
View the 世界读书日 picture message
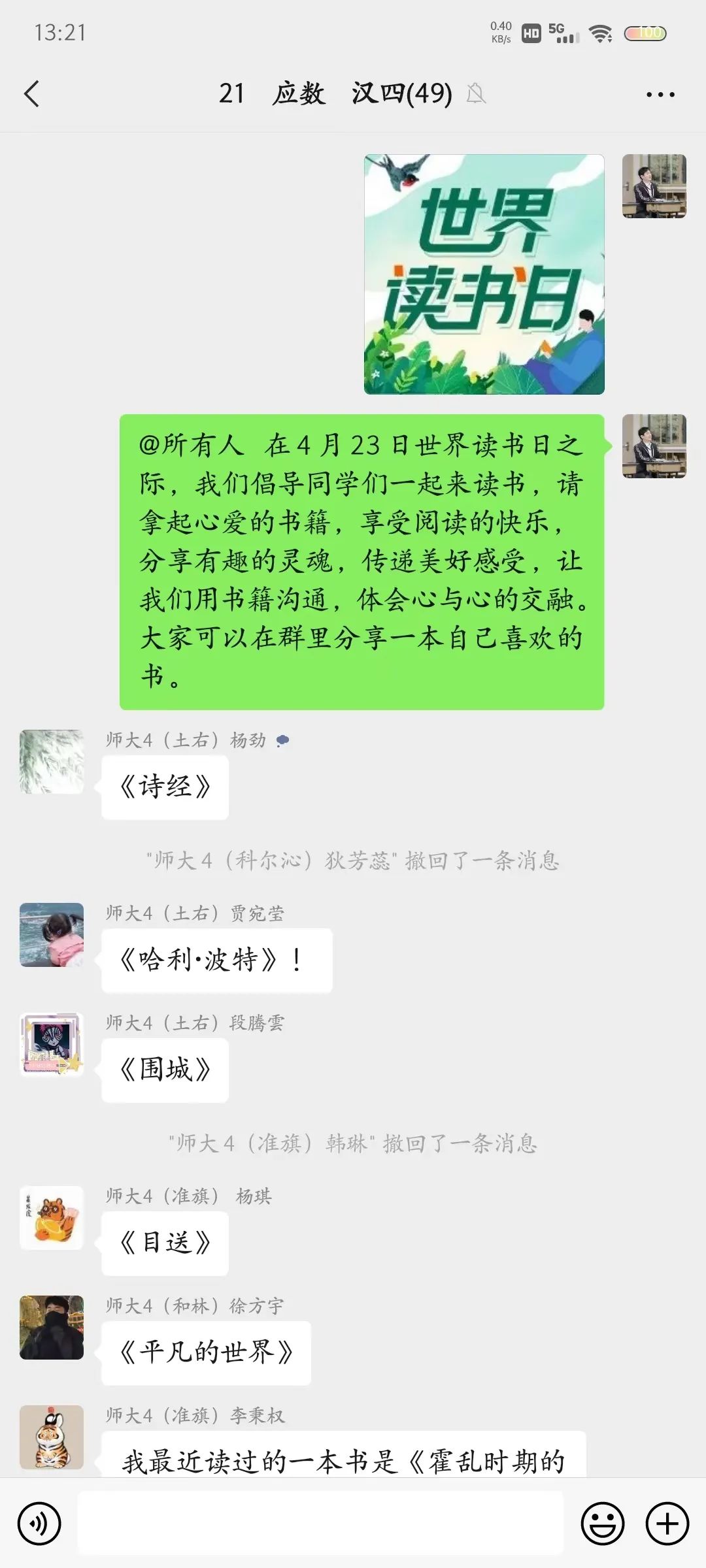[x=484, y=274]
